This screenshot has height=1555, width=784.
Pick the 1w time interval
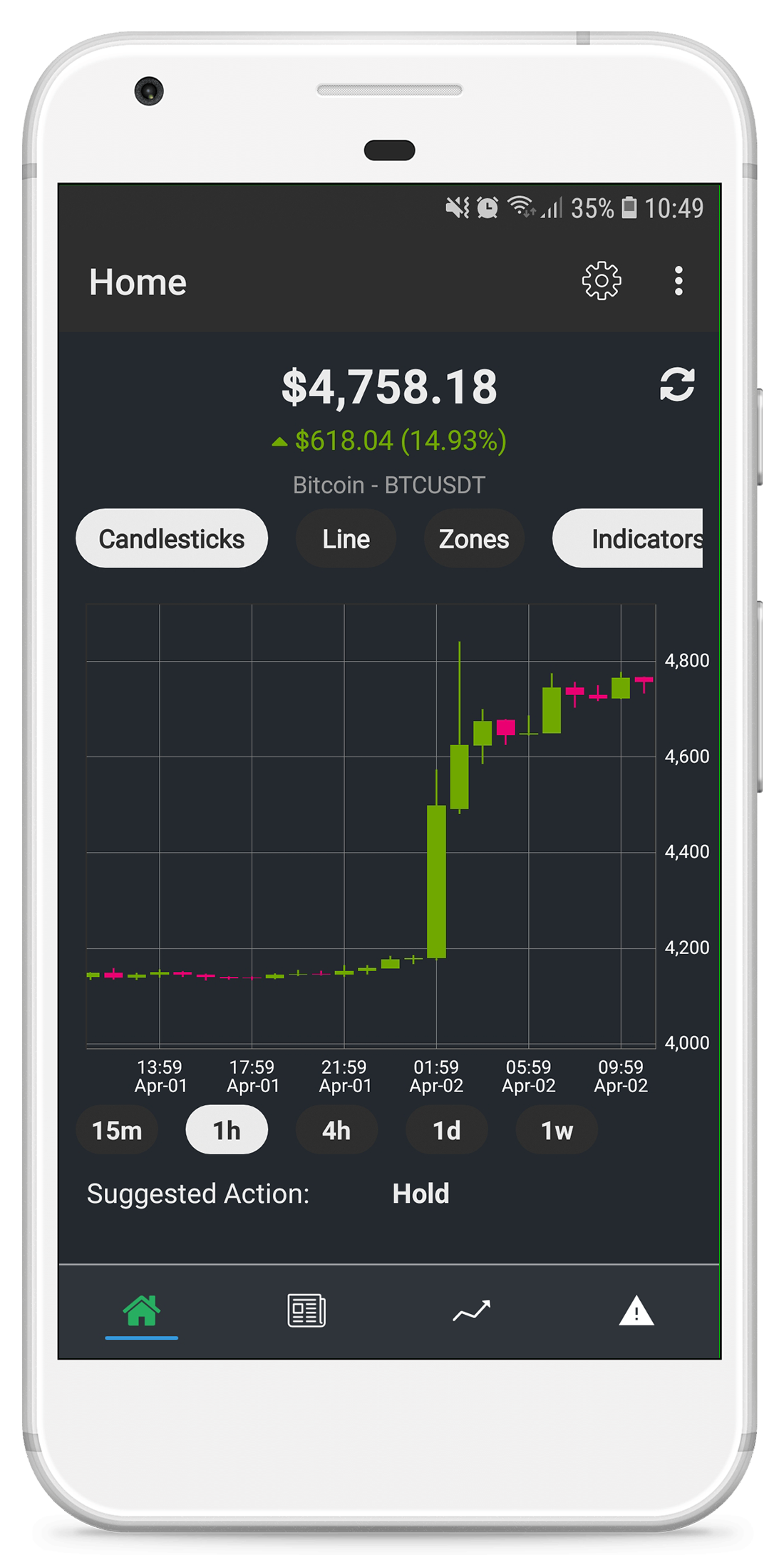(x=557, y=1130)
